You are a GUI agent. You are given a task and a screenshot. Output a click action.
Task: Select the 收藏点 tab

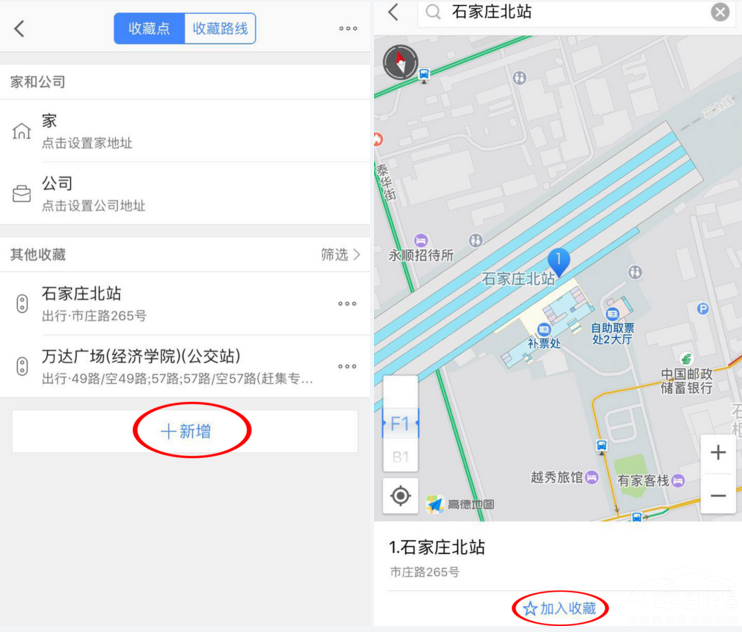pos(149,29)
